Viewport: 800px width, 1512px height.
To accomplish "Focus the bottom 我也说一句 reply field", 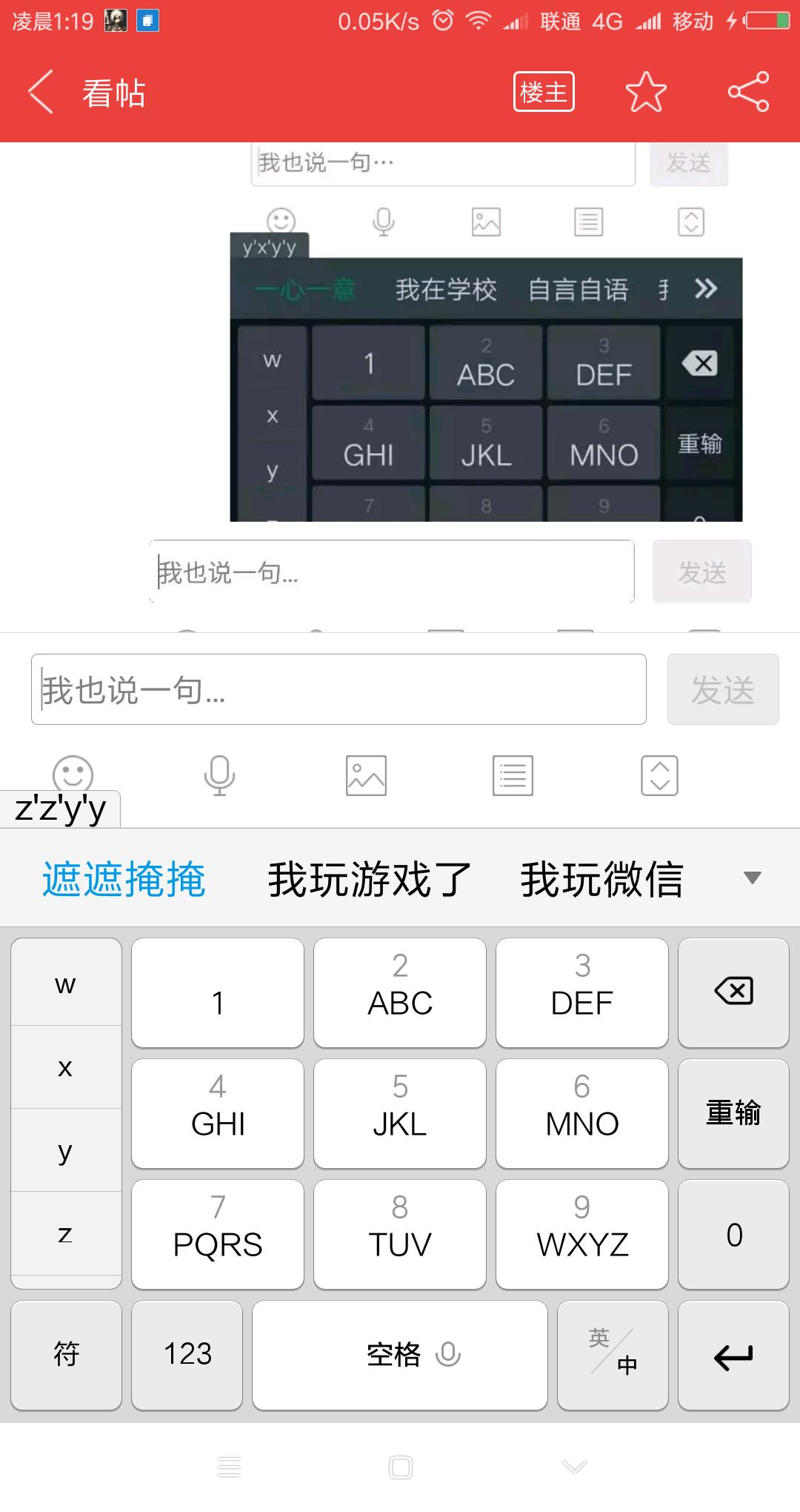I will point(339,689).
